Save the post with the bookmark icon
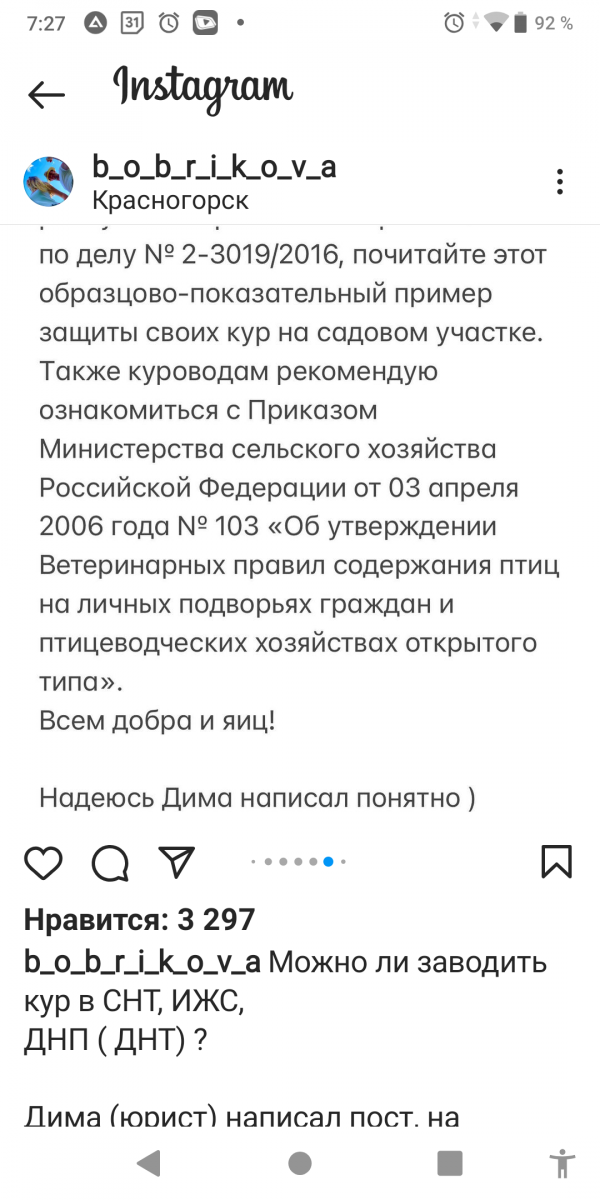This screenshot has width=600, height=1200. point(556,861)
